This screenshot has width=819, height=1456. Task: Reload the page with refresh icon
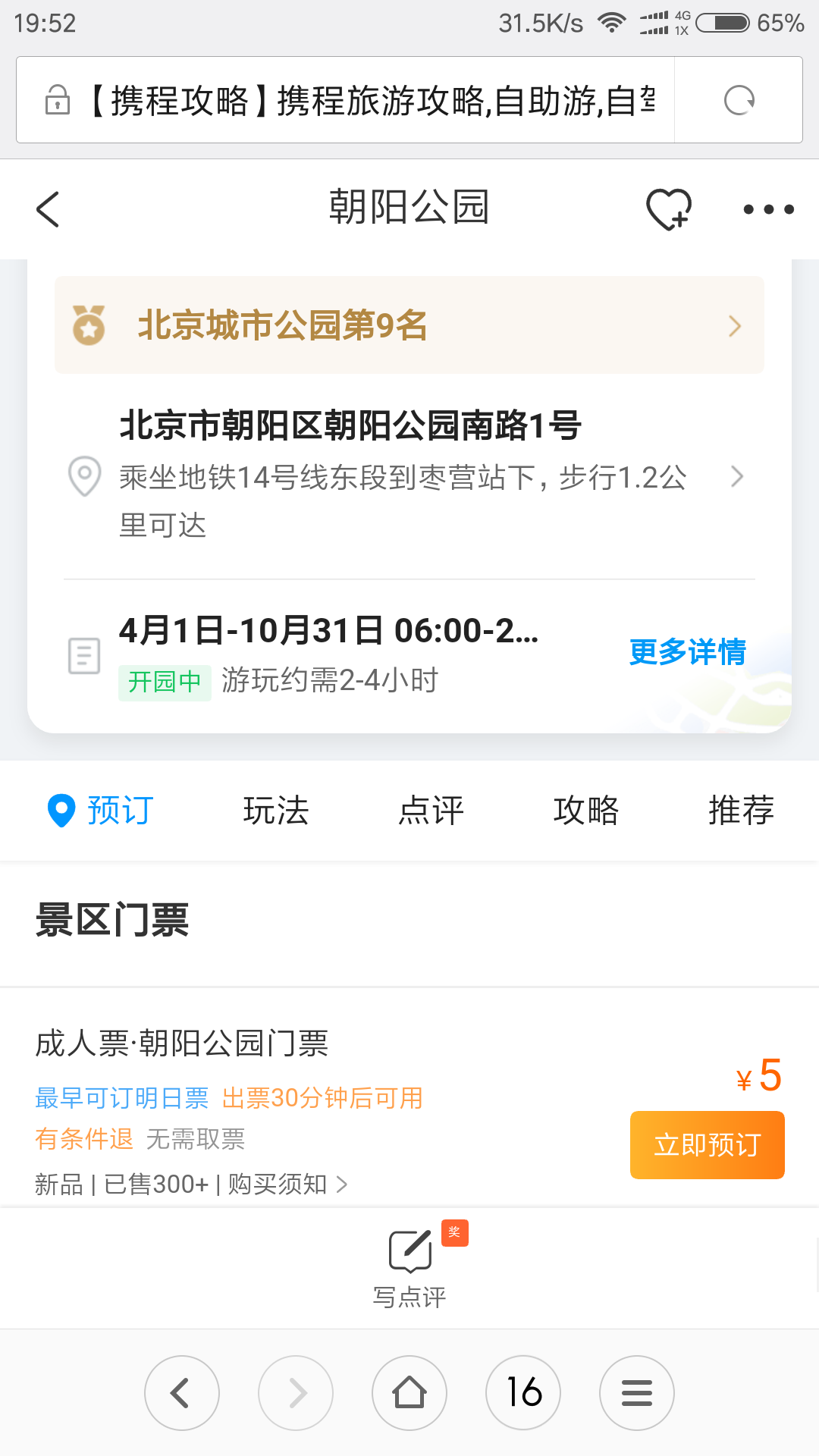pyautogui.click(x=739, y=100)
